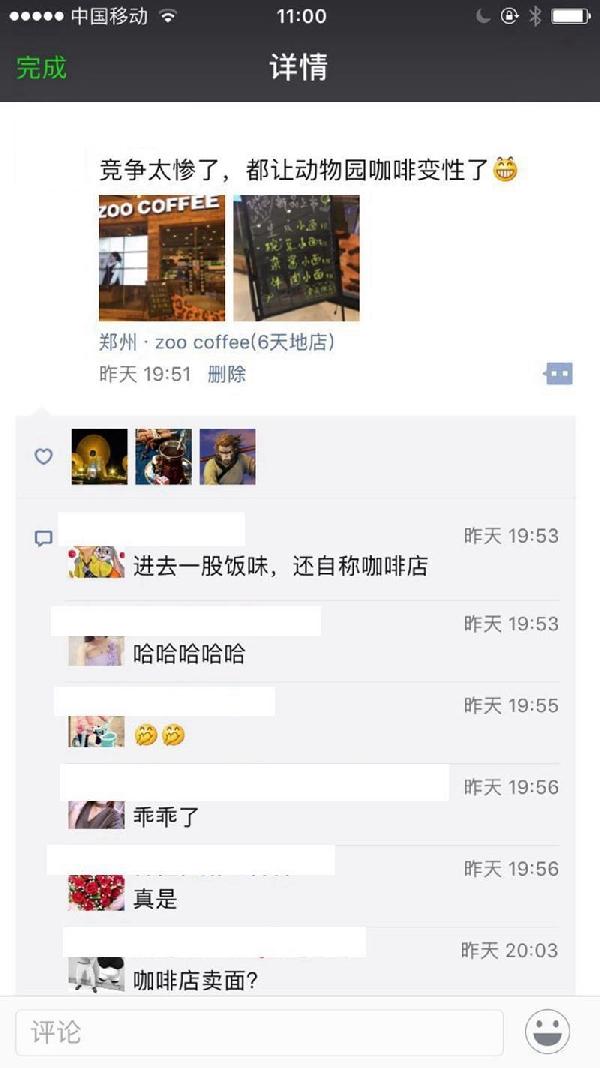Open the like and comment popup button
This screenshot has height=1068, width=600.
point(558,374)
